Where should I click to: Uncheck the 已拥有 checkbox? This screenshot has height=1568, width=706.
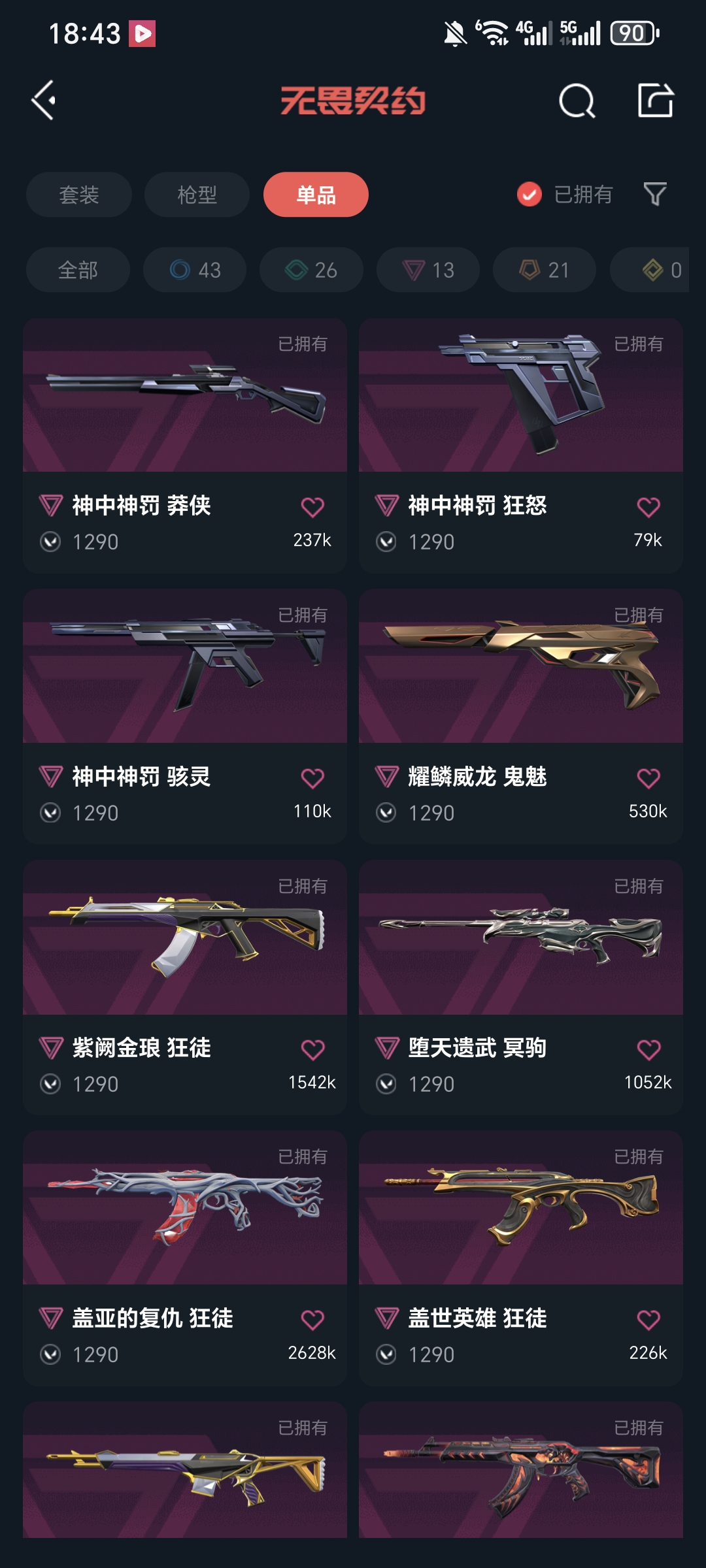(x=529, y=194)
